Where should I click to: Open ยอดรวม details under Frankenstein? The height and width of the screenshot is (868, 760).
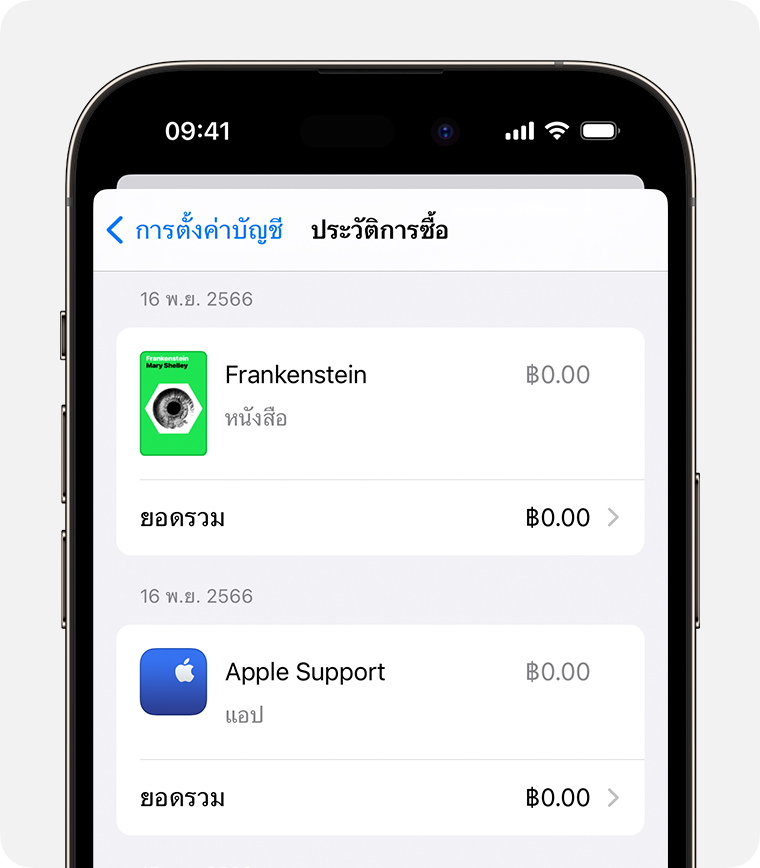(380, 518)
